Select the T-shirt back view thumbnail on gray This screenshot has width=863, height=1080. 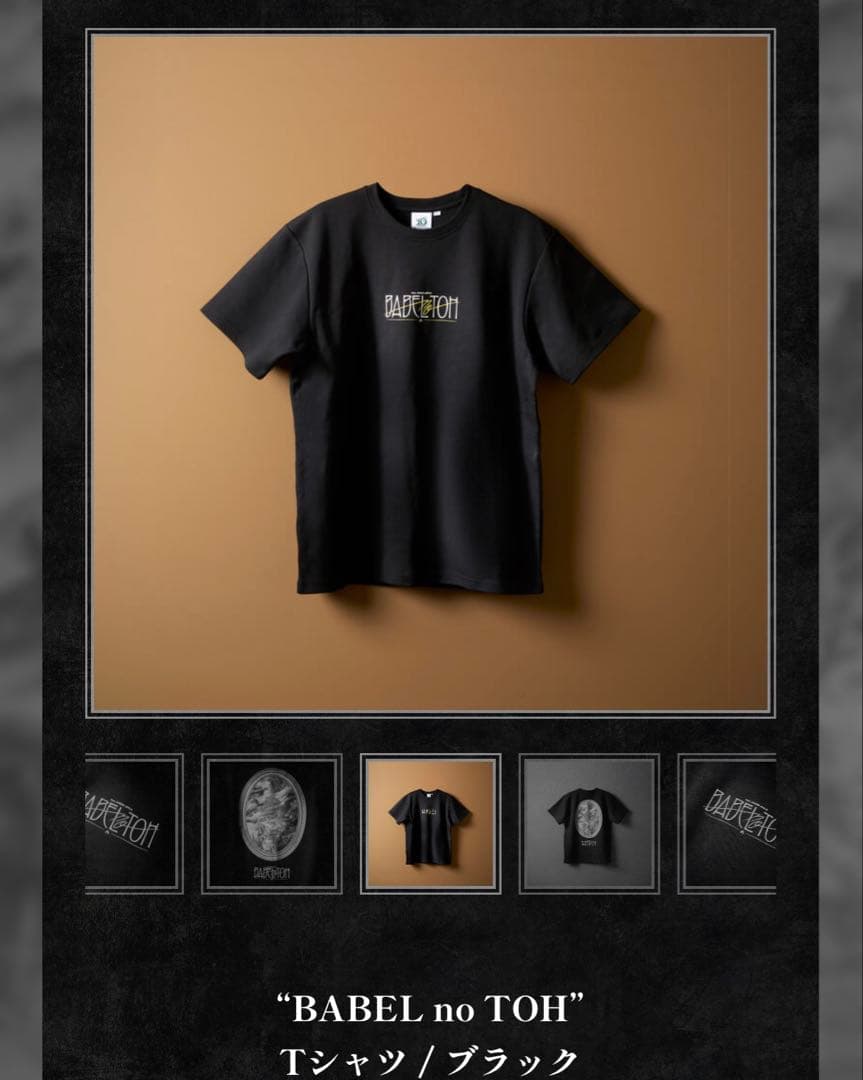click(589, 823)
